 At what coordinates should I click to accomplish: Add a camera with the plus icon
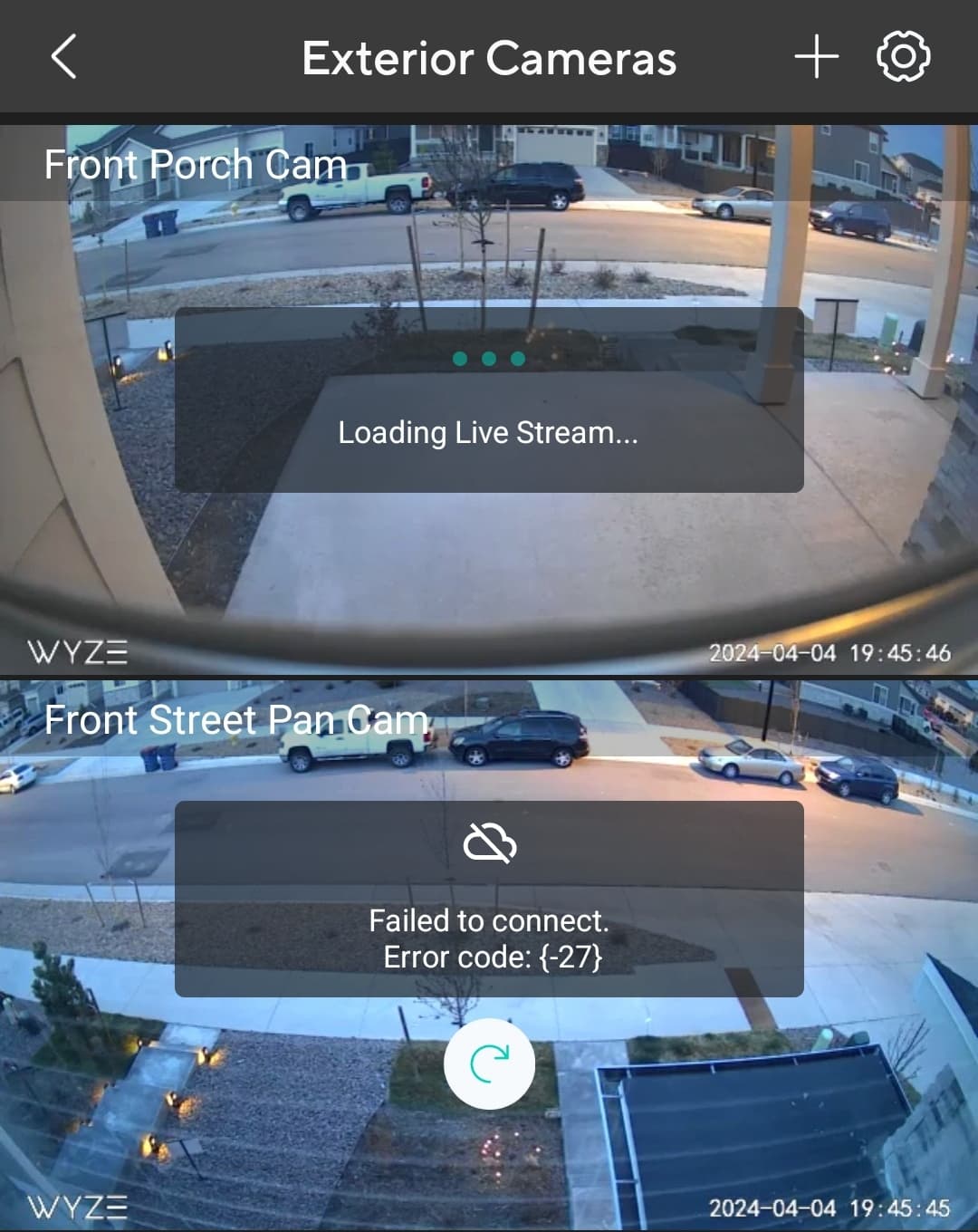[x=816, y=57]
